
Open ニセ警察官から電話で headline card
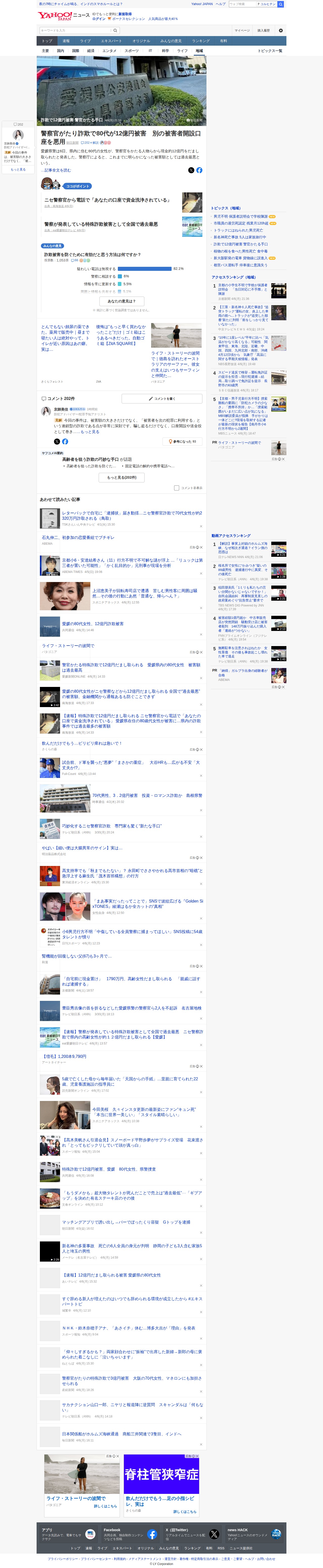(x=107, y=200)
